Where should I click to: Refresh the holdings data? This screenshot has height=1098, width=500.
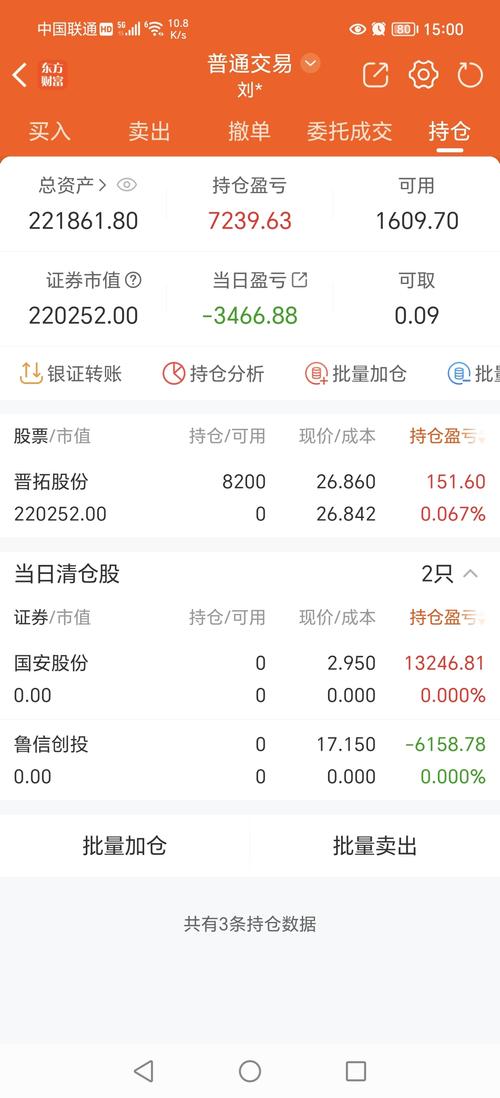click(x=470, y=75)
